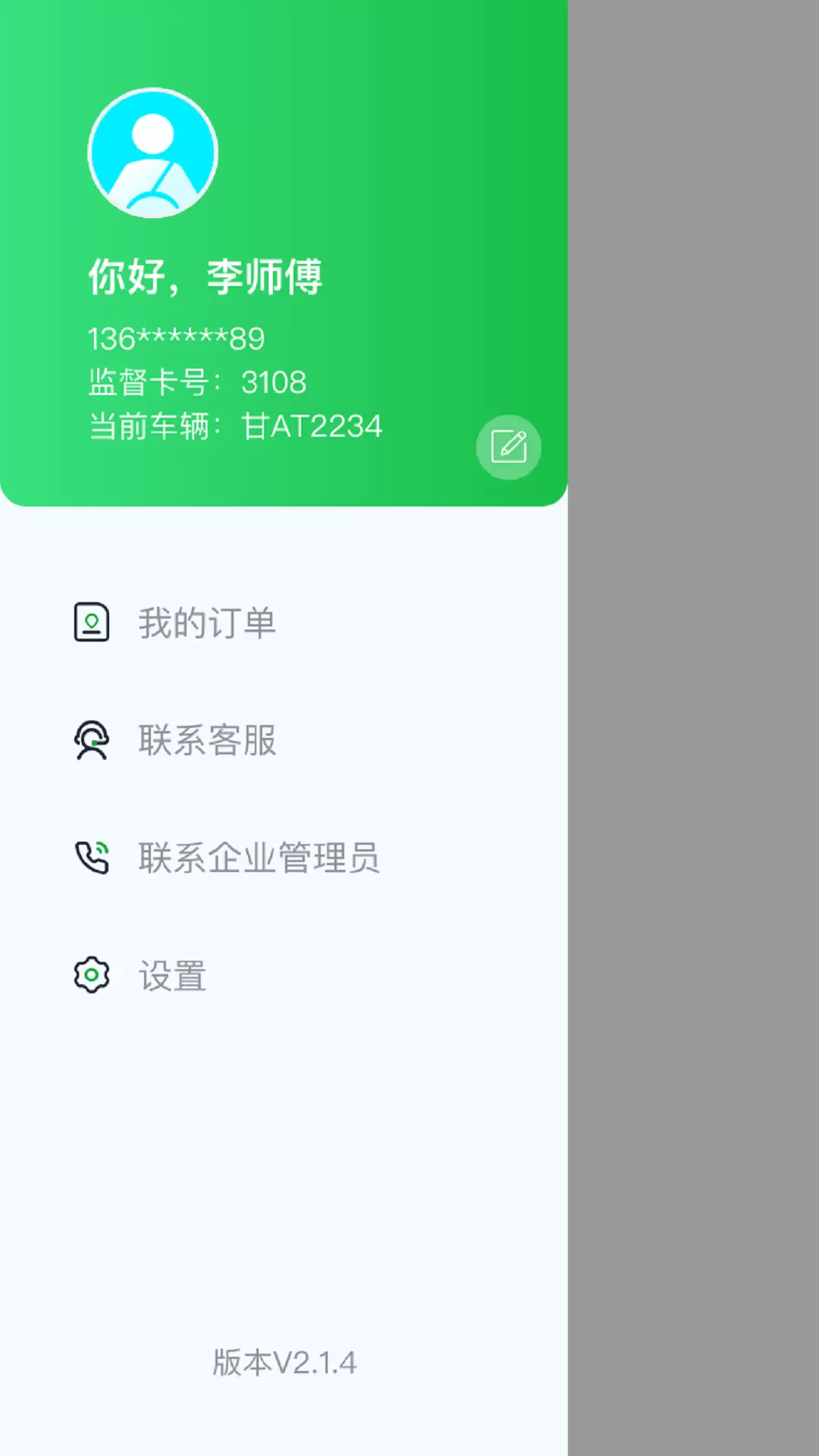Go to 设置 (Settings)
This screenshot has height=1456, width=819.
coord(284,975)
